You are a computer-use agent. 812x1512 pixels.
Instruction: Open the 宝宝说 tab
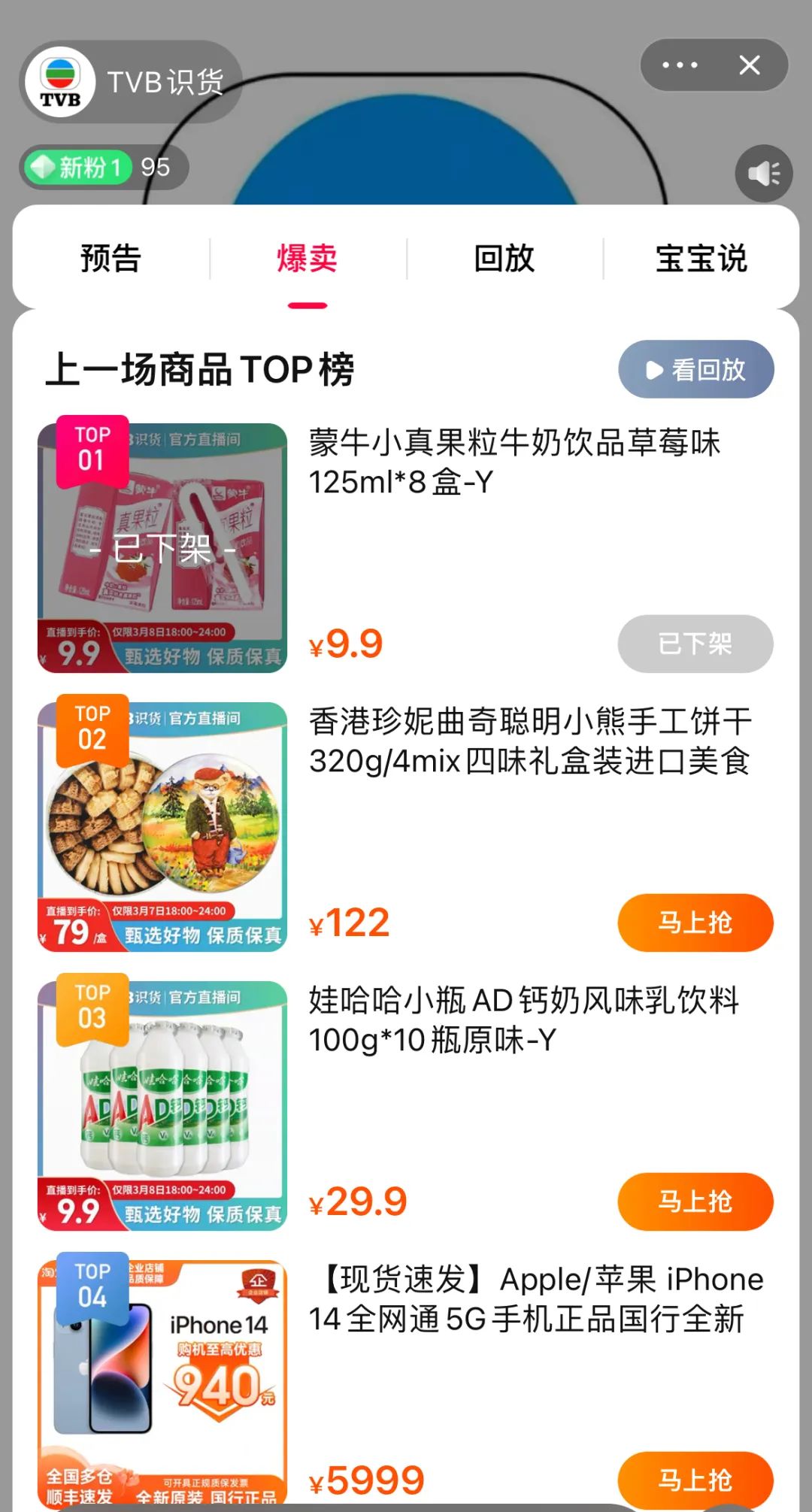pyautogui.click(x=701, y=259)
